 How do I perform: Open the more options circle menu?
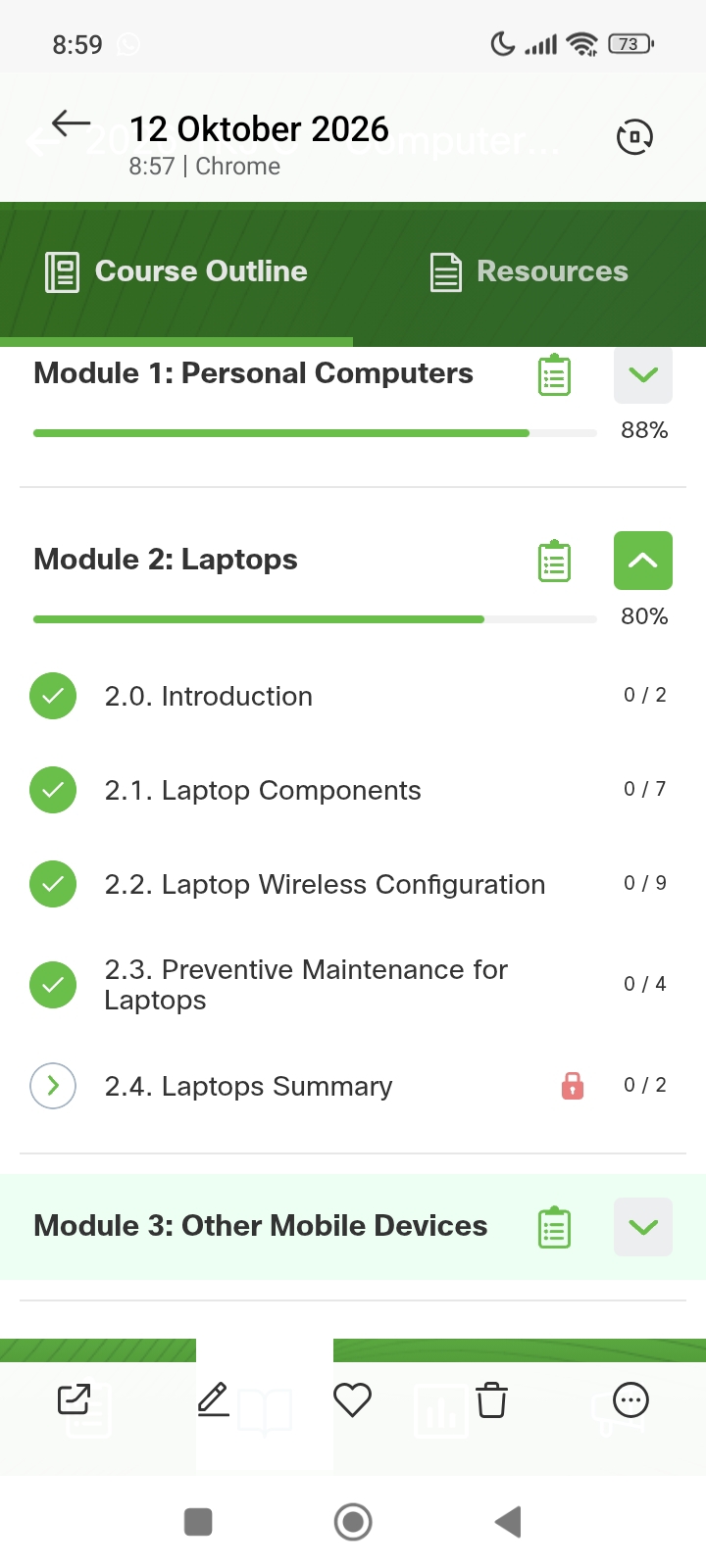630,1400
